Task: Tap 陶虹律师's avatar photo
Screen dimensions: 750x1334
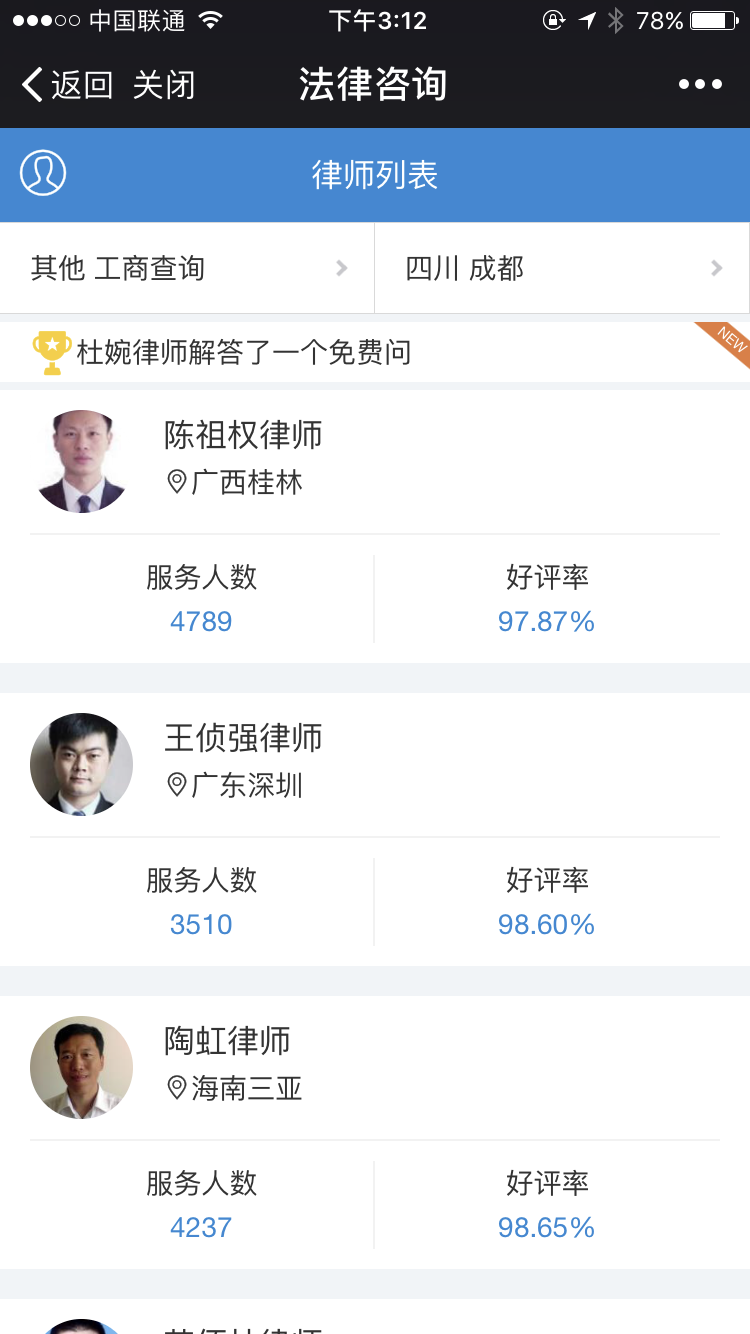Action: pyautogui.click(x=81, y=1067)
